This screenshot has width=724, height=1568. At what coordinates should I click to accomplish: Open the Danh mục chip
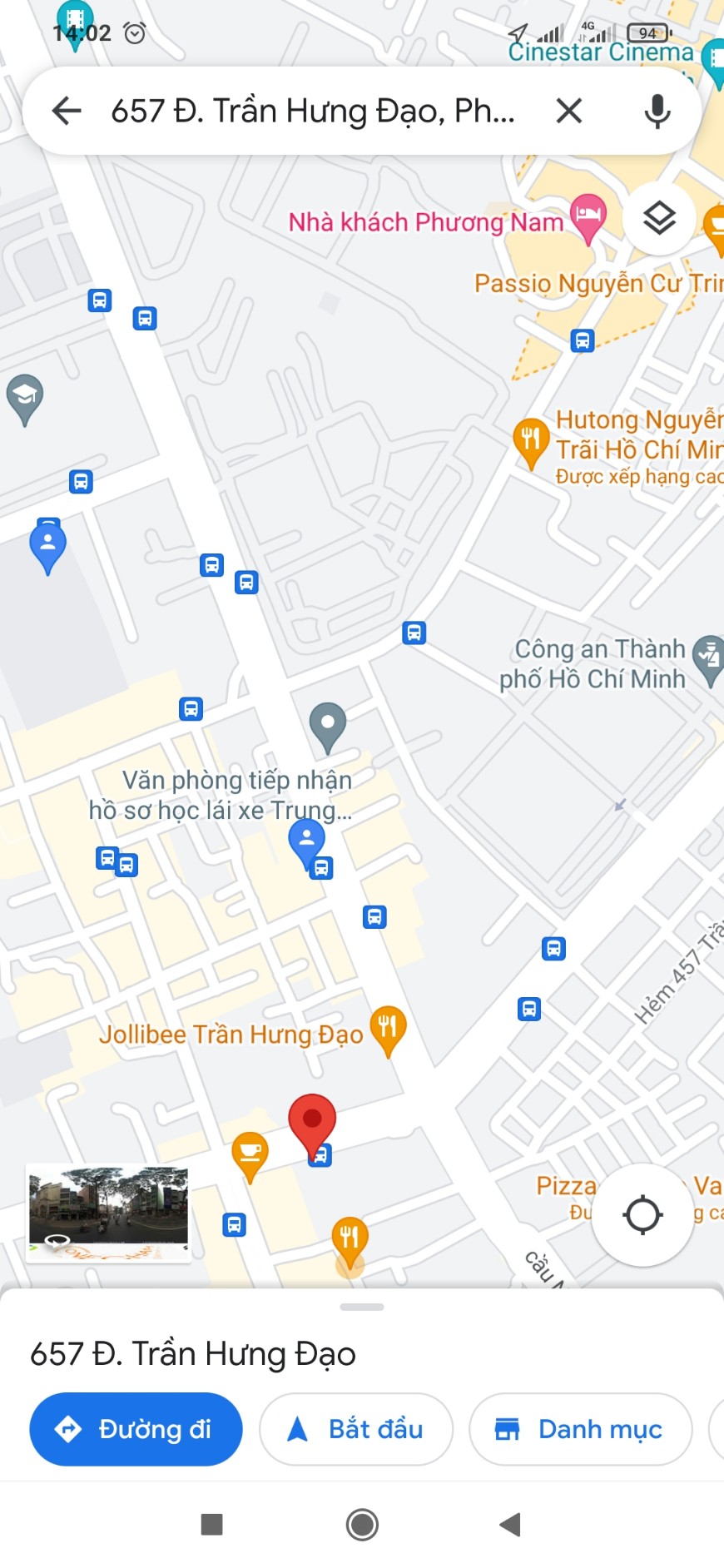[x=580, y=1429]
